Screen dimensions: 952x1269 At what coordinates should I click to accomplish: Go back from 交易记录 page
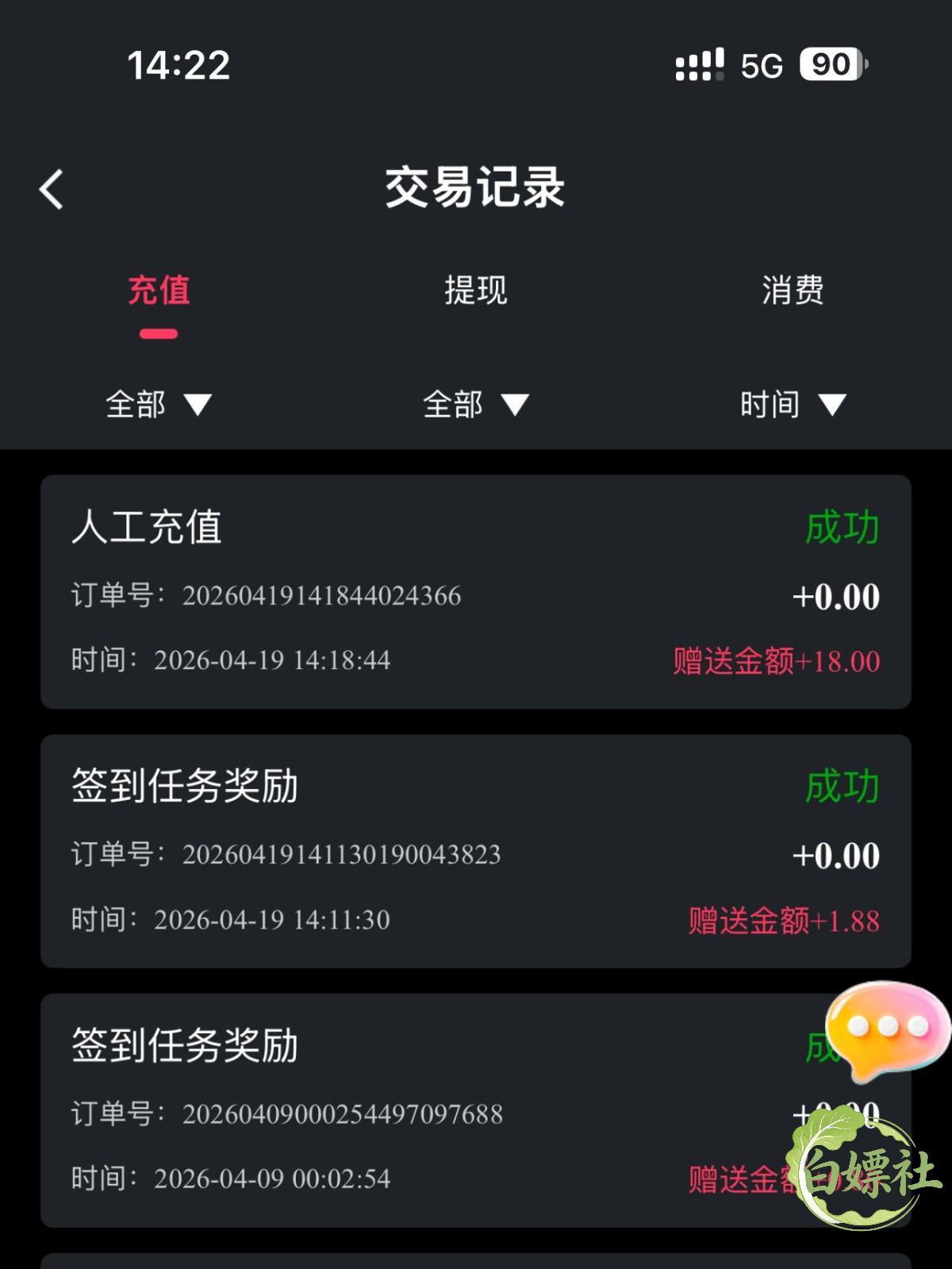click(52, 190)
